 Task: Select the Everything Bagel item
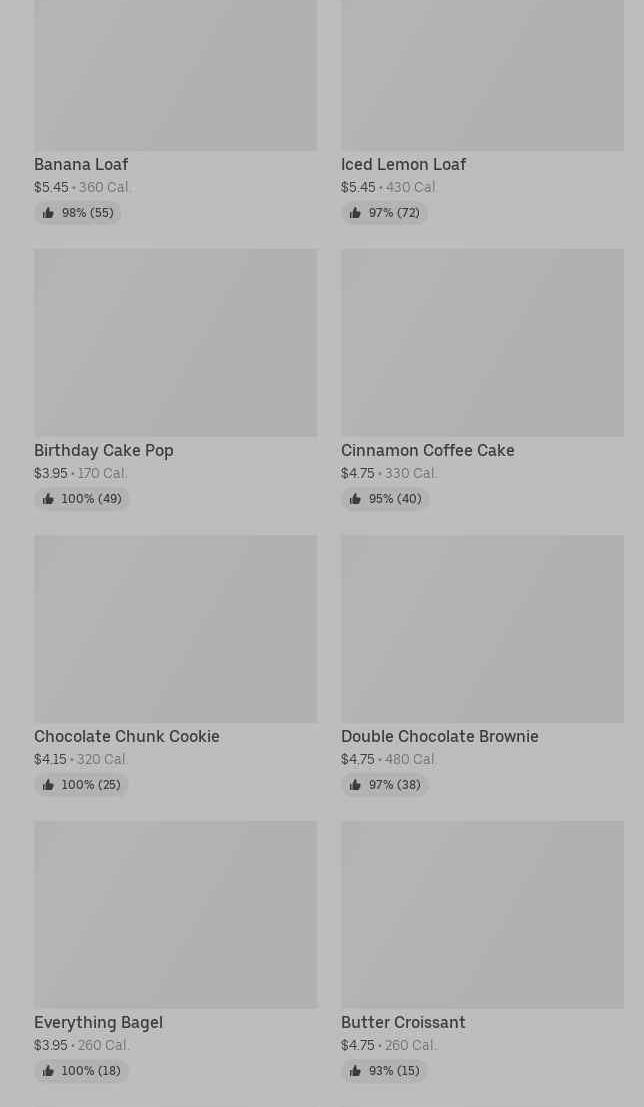(x=175, y=951)
